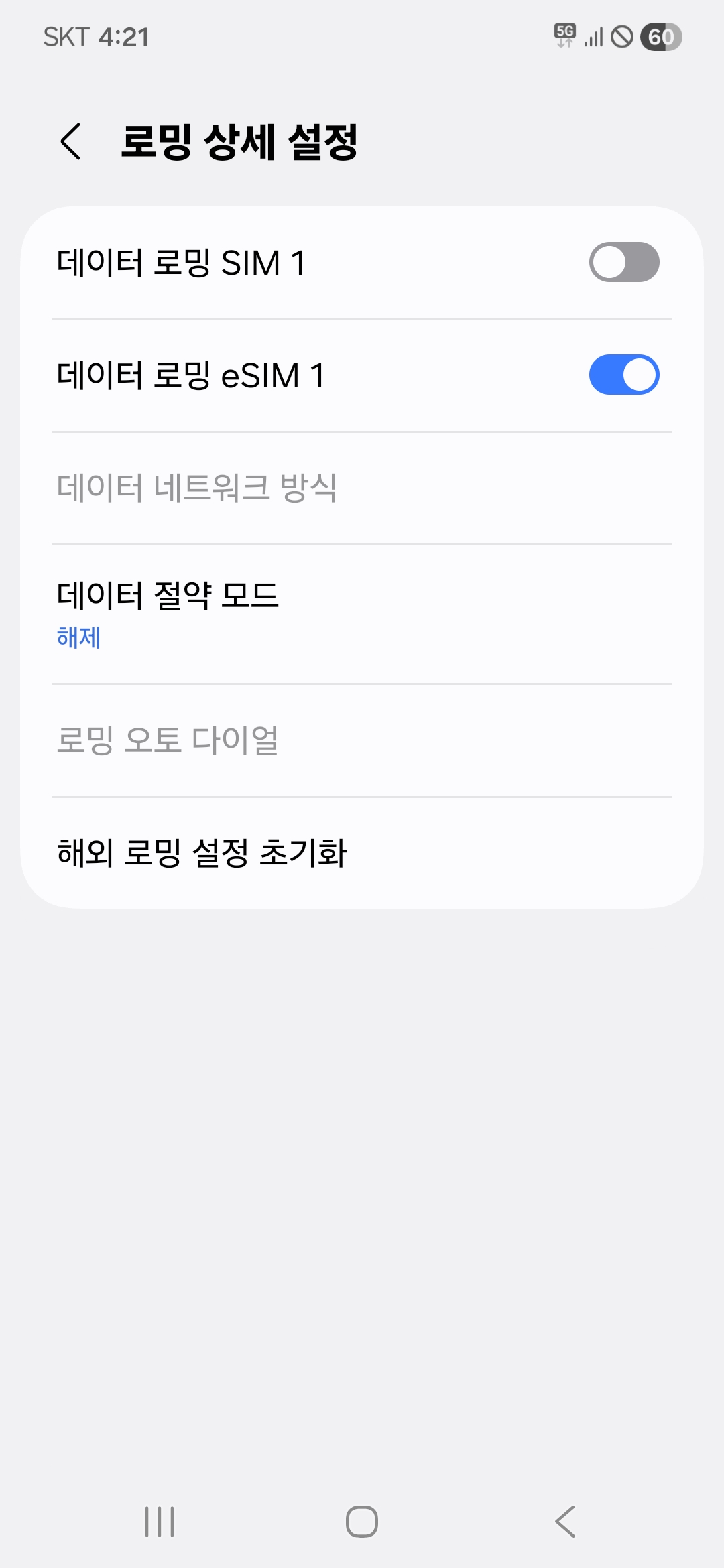Tap the battery 60 percent indicator

(660, 39)
